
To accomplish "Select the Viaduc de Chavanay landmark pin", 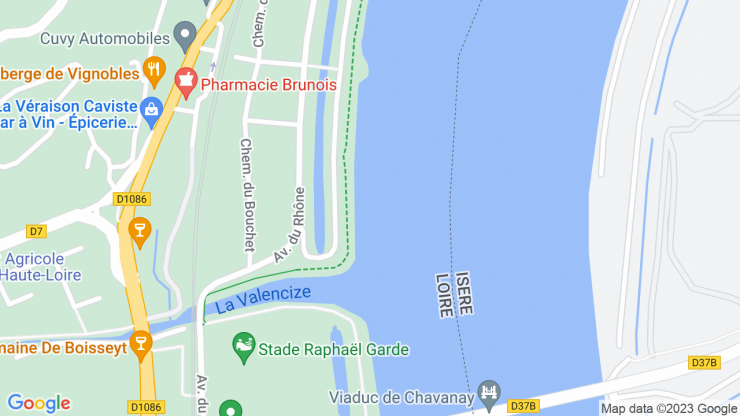I will [488, 391].
